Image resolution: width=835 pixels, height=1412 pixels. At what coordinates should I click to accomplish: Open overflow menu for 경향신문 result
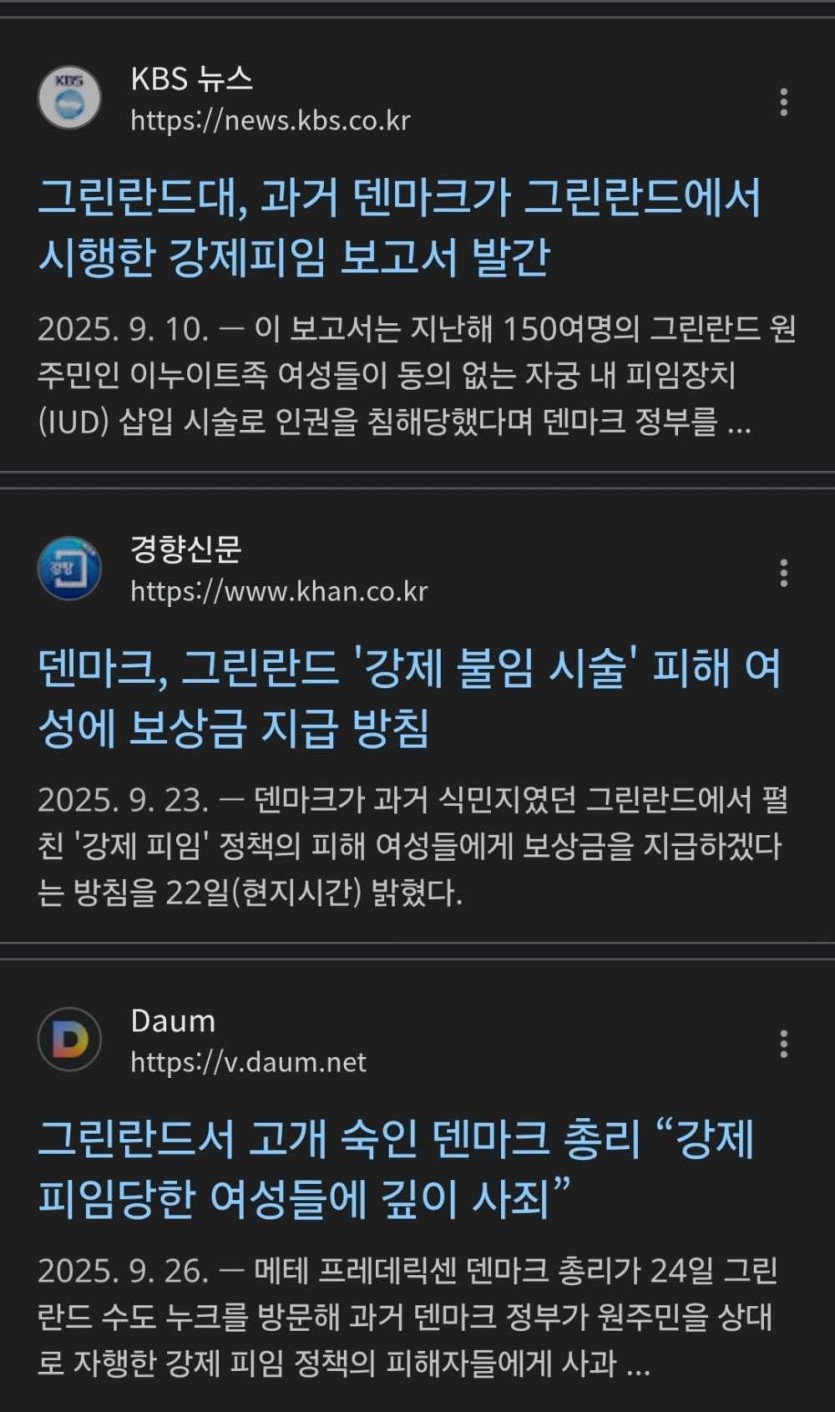[x=783, y=572]
